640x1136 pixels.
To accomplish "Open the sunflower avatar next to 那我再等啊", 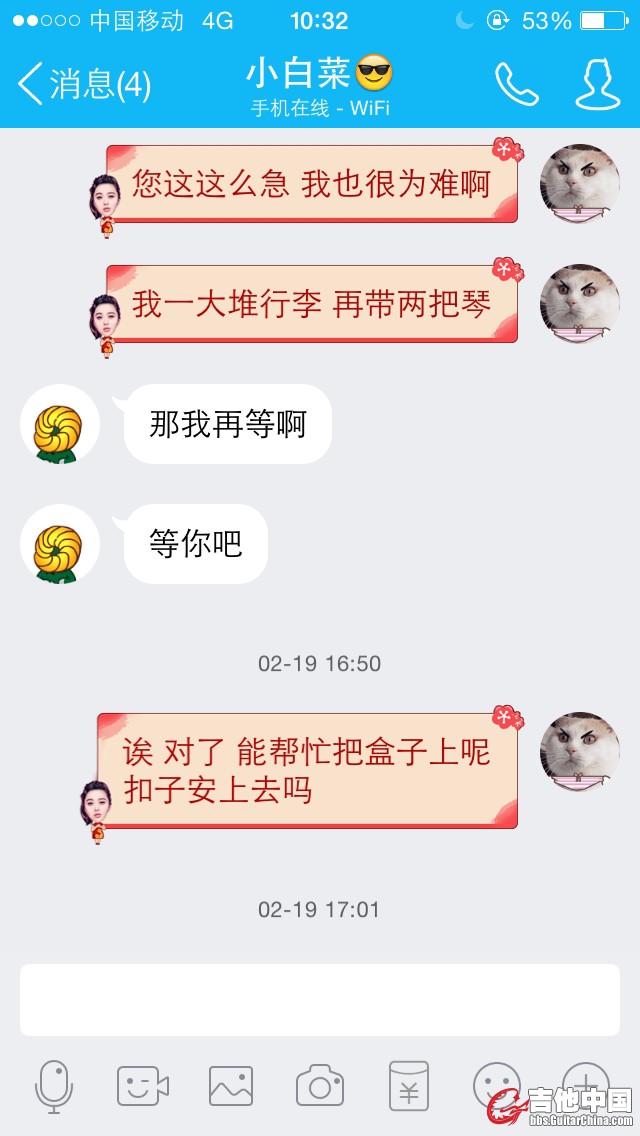I will point(60,425).
